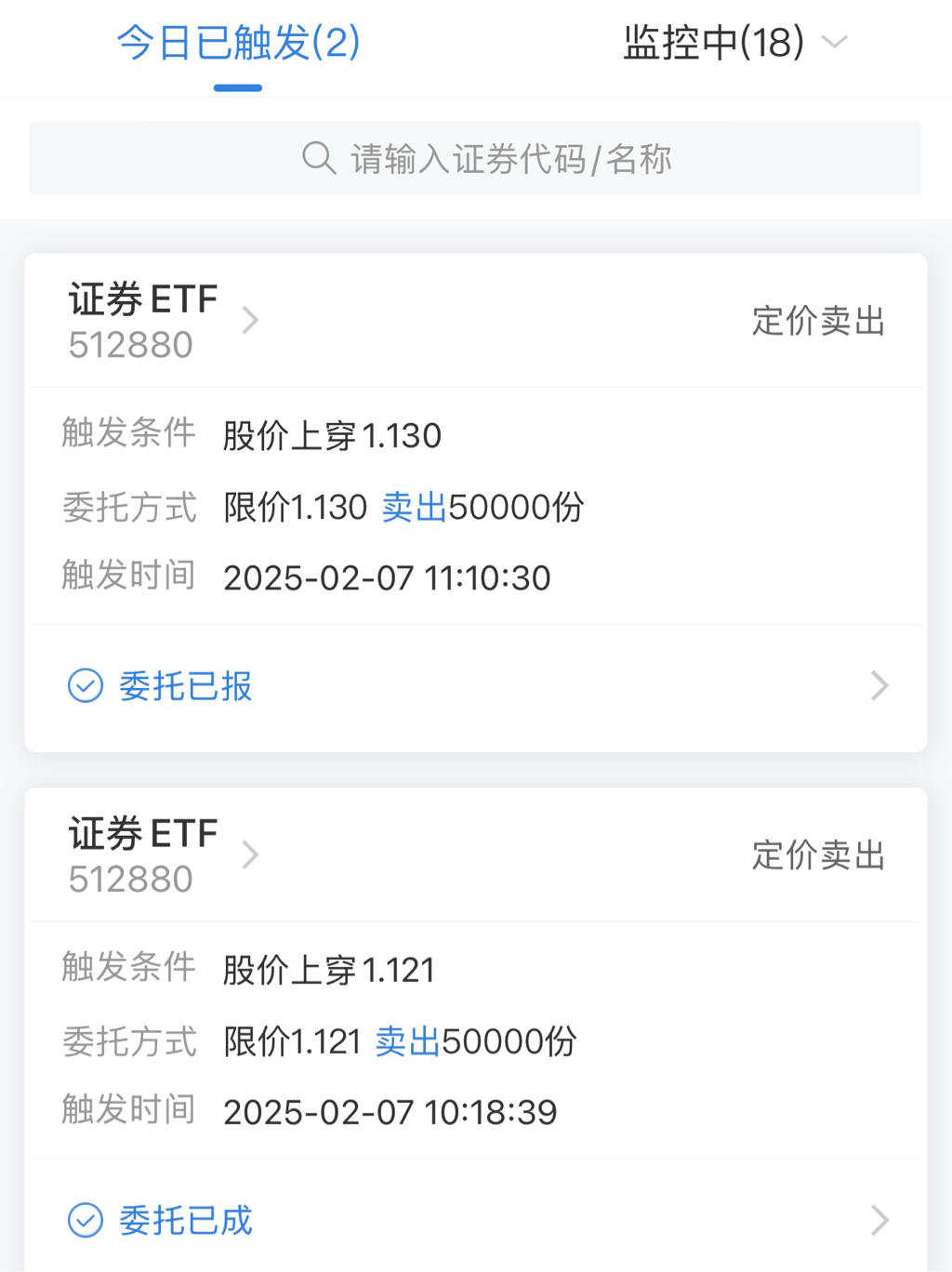
Task: View the 委托已报 order status row
Action: [476, 686]
